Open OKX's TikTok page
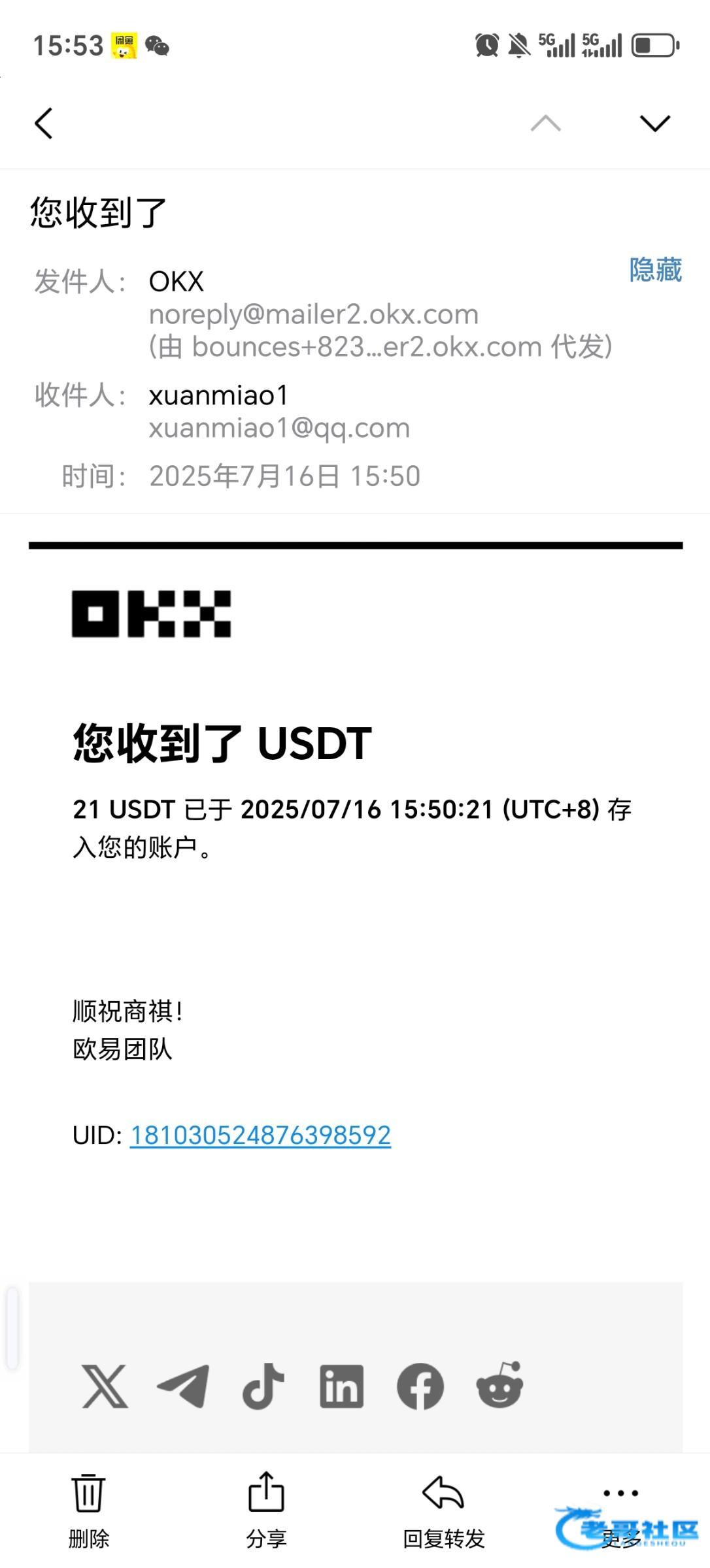The height and width of the screenshot is (1568, 710). coord(263,1385)
